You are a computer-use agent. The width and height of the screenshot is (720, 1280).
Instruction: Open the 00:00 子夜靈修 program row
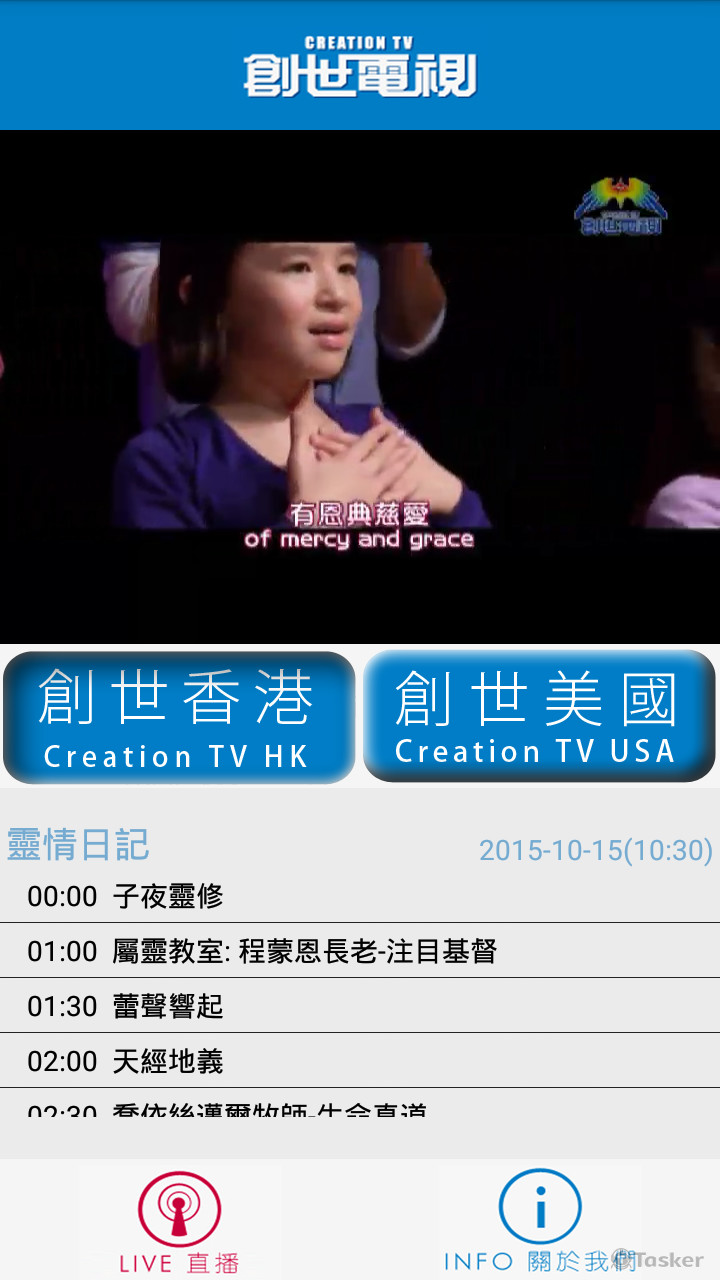pyautogui.click(x=360, y=896)
